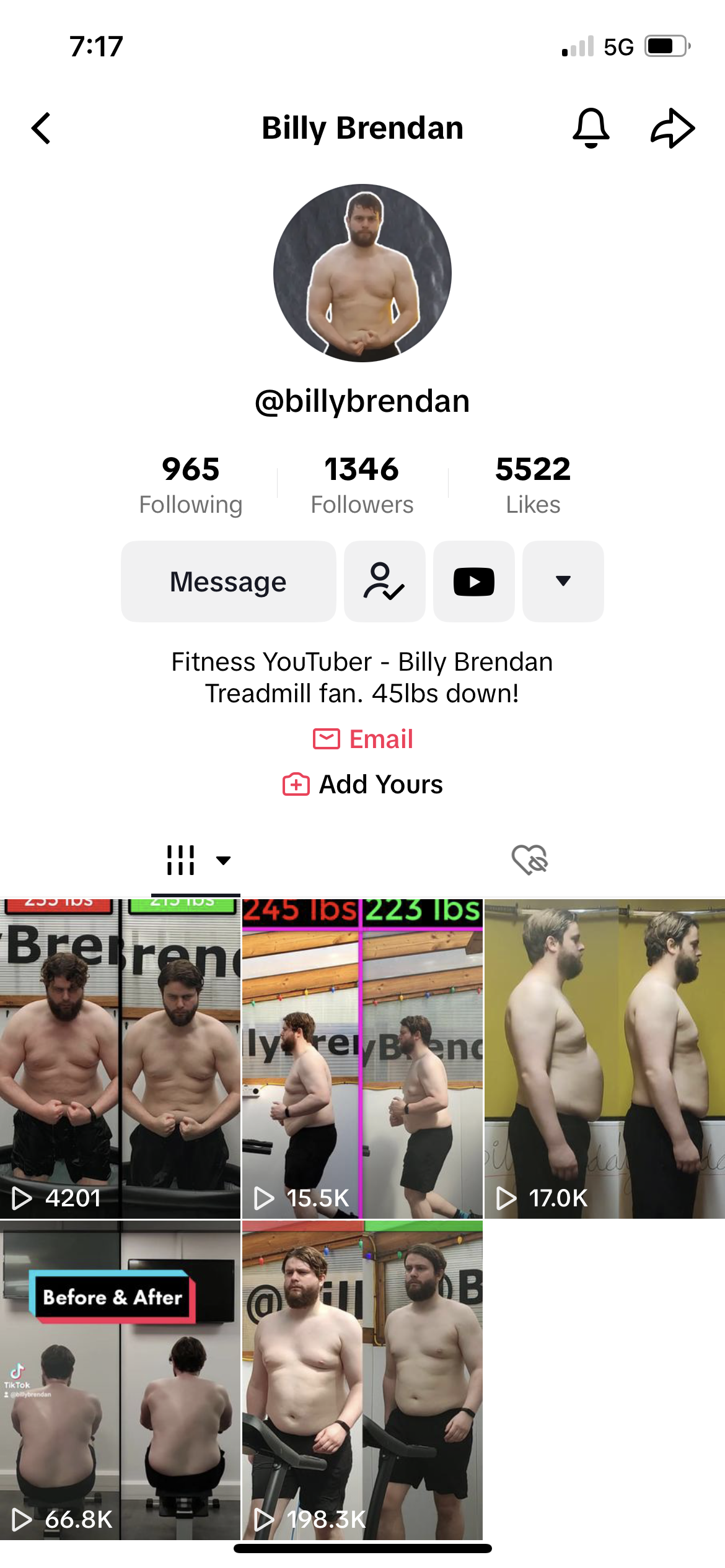725x1568 pixels.
Task: Open the video with 198.3K views
Action: 362,1380
